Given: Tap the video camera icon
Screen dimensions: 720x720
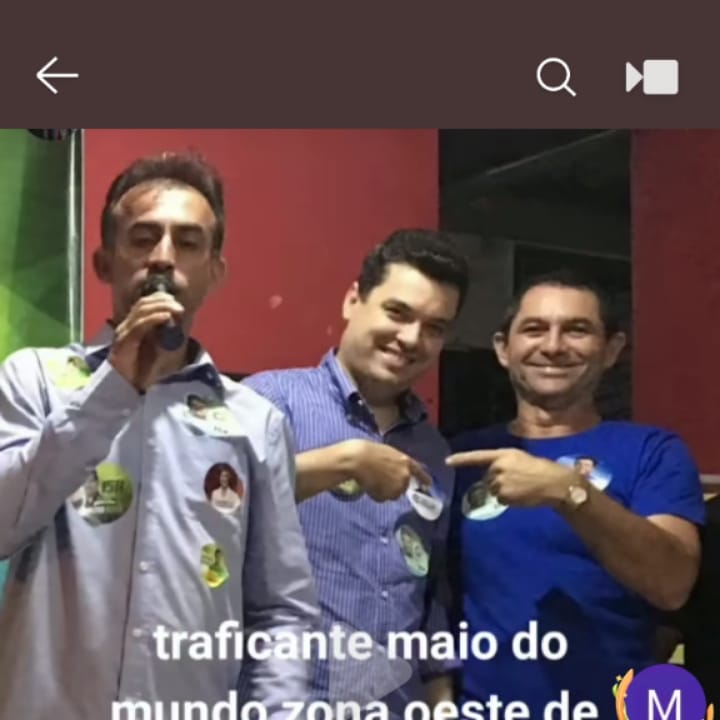Looking at the screenshot, I should click(652, 77).
